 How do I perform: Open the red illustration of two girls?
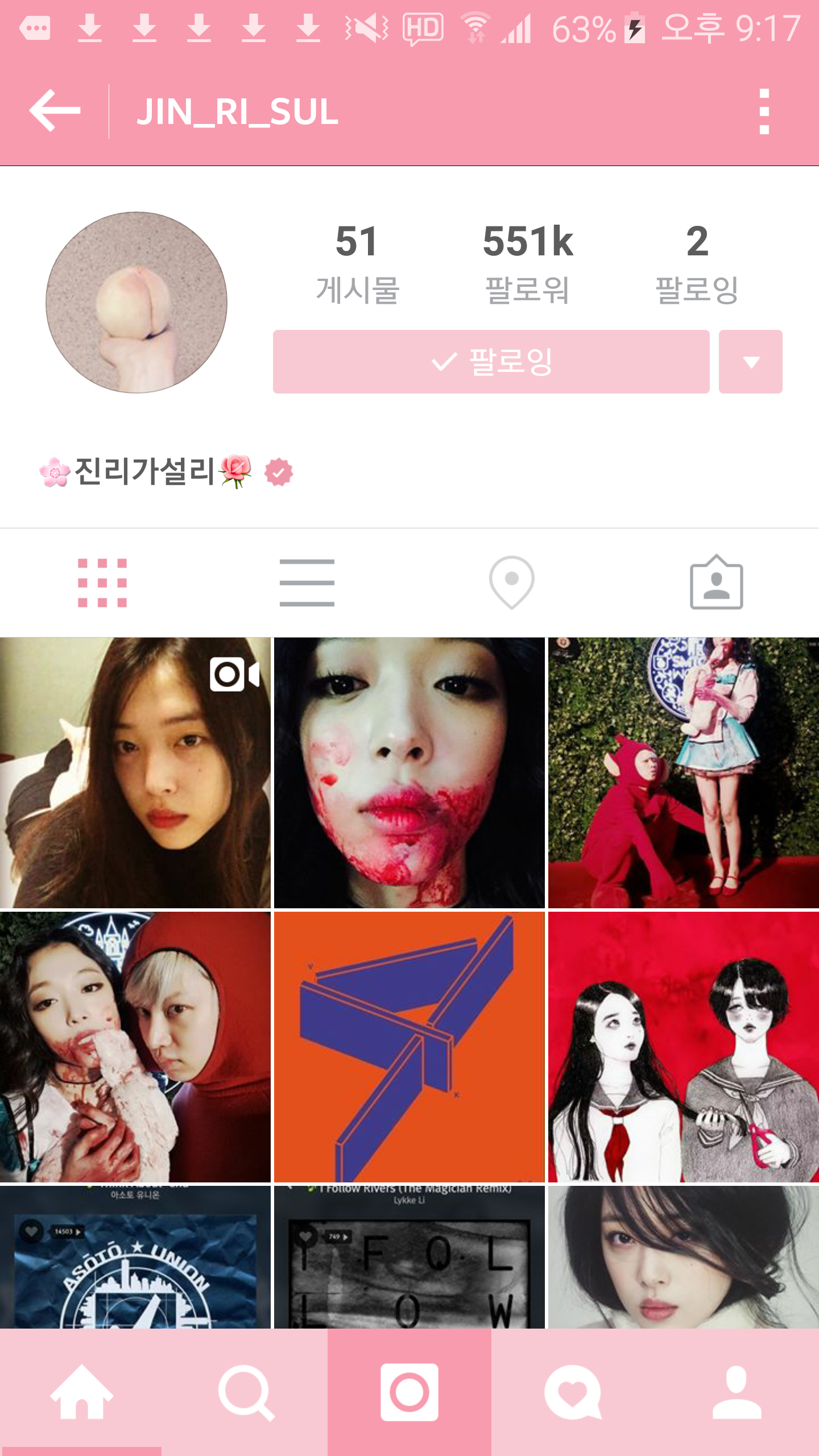click(x=683, y=1046)
